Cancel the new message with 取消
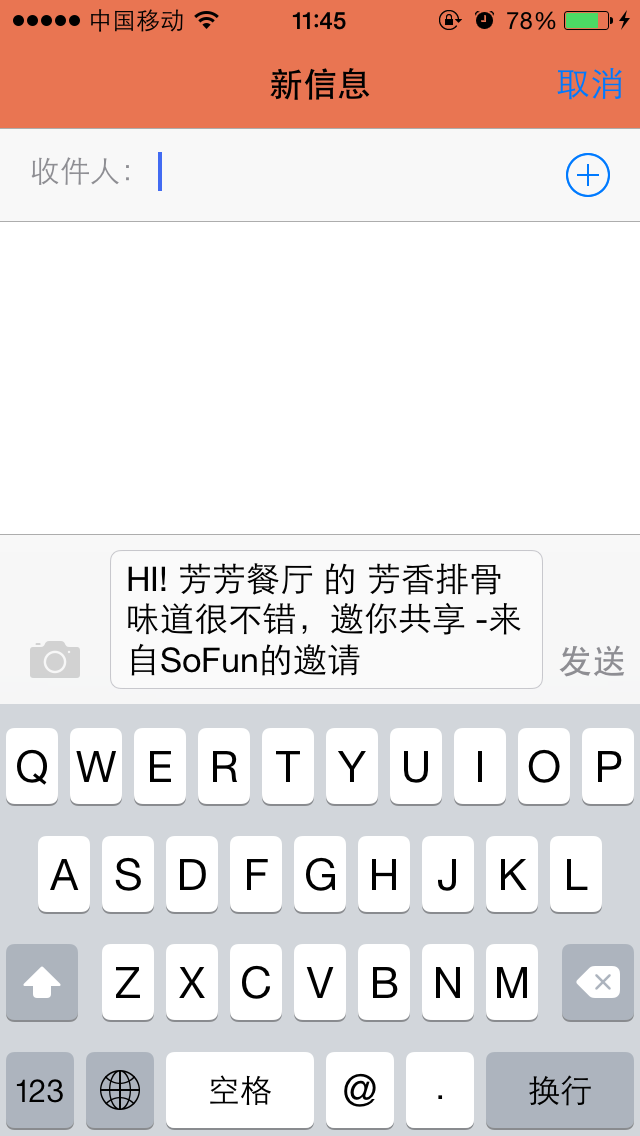This screenshot has height=1136, width=640. tap(589, 84)
